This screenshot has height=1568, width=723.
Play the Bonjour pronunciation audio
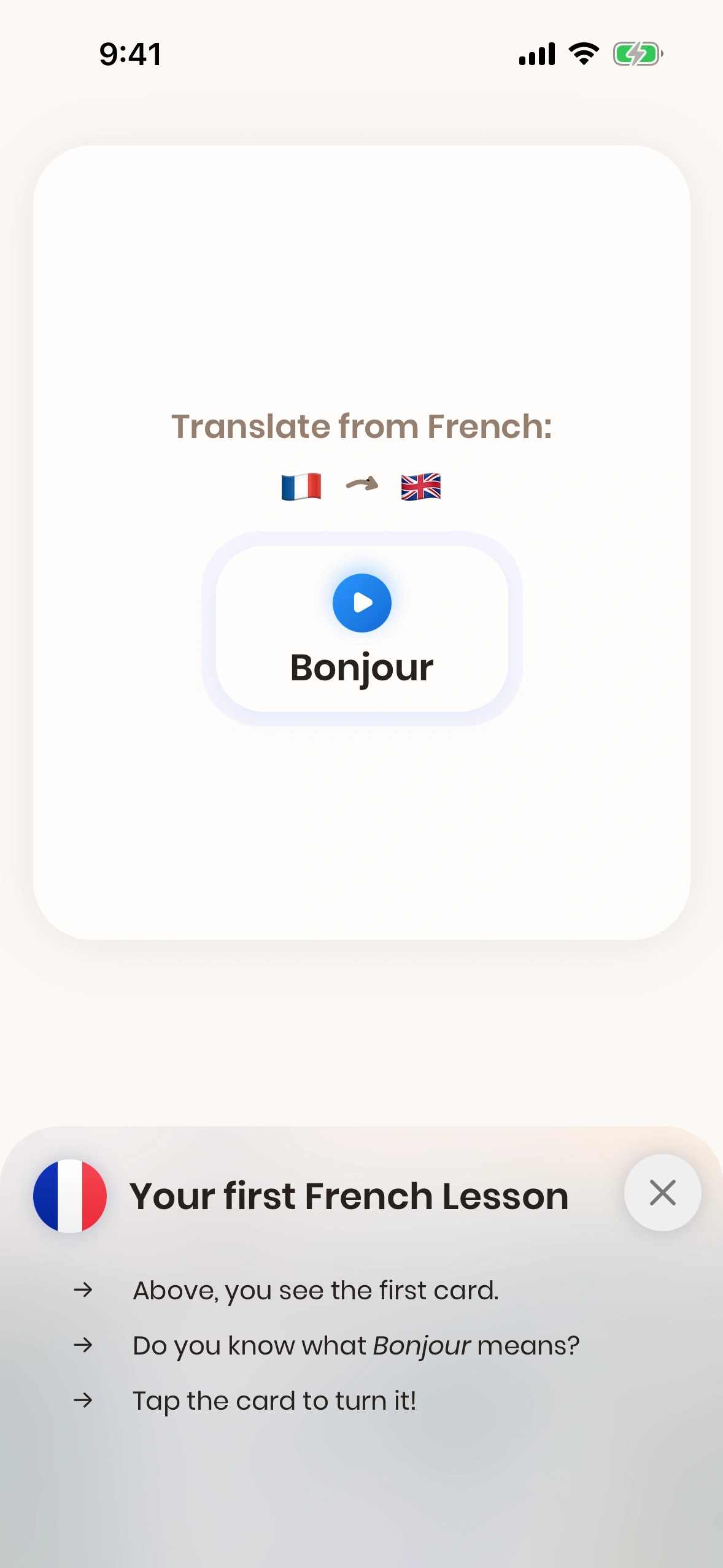(361, 602)
